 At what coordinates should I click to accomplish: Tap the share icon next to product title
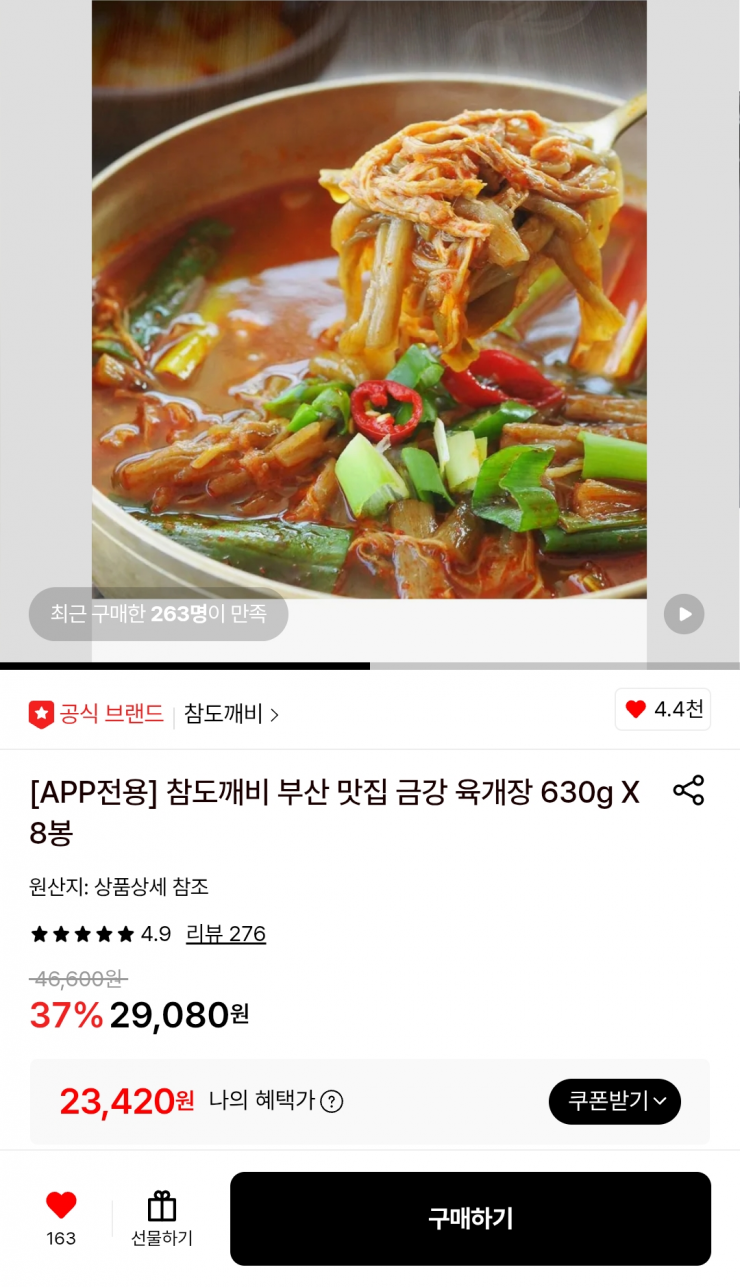pos(690,790)
